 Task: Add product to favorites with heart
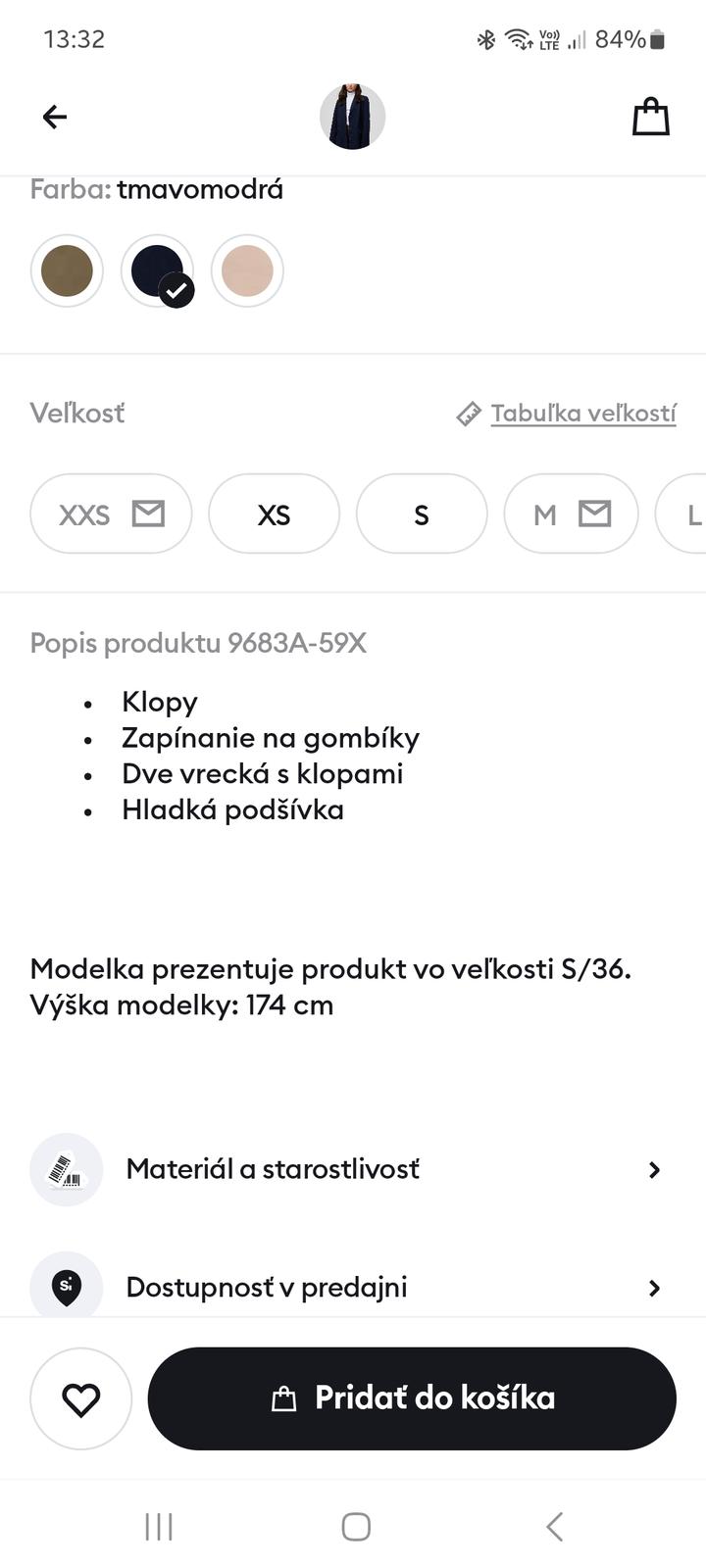pos(80,1398)
